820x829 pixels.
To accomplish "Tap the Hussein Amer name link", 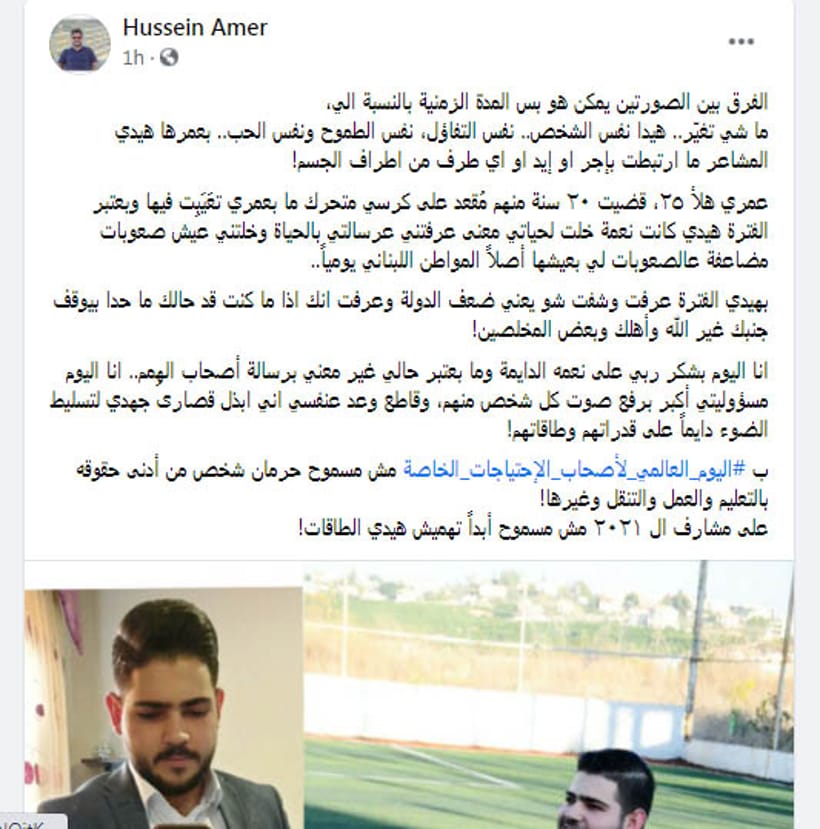I will point(195,28).
